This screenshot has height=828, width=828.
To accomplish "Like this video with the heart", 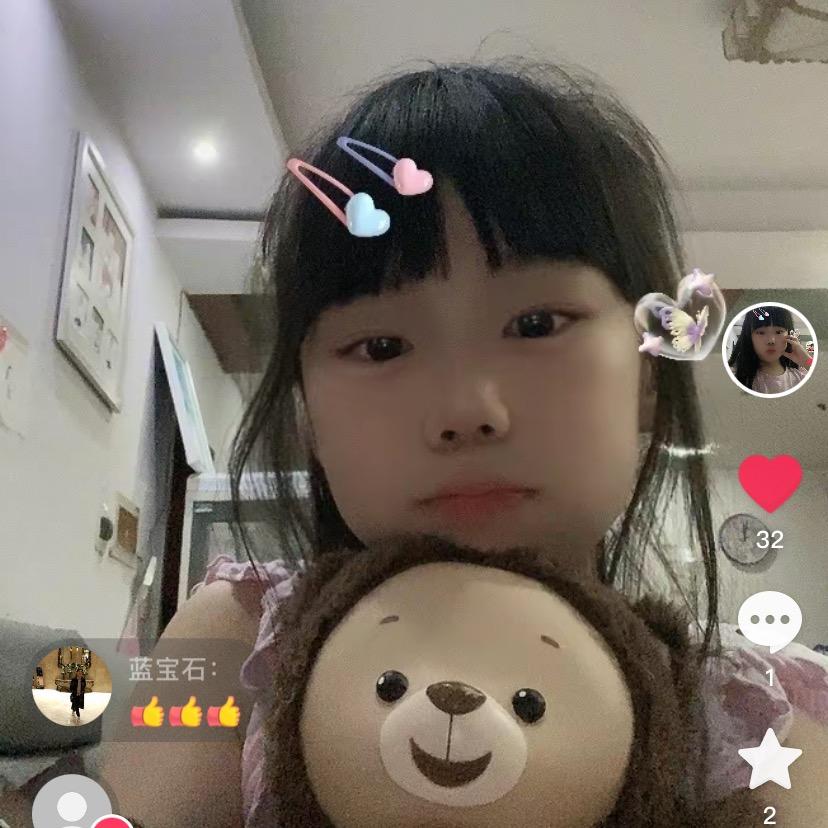I will [x=770, y=481].
